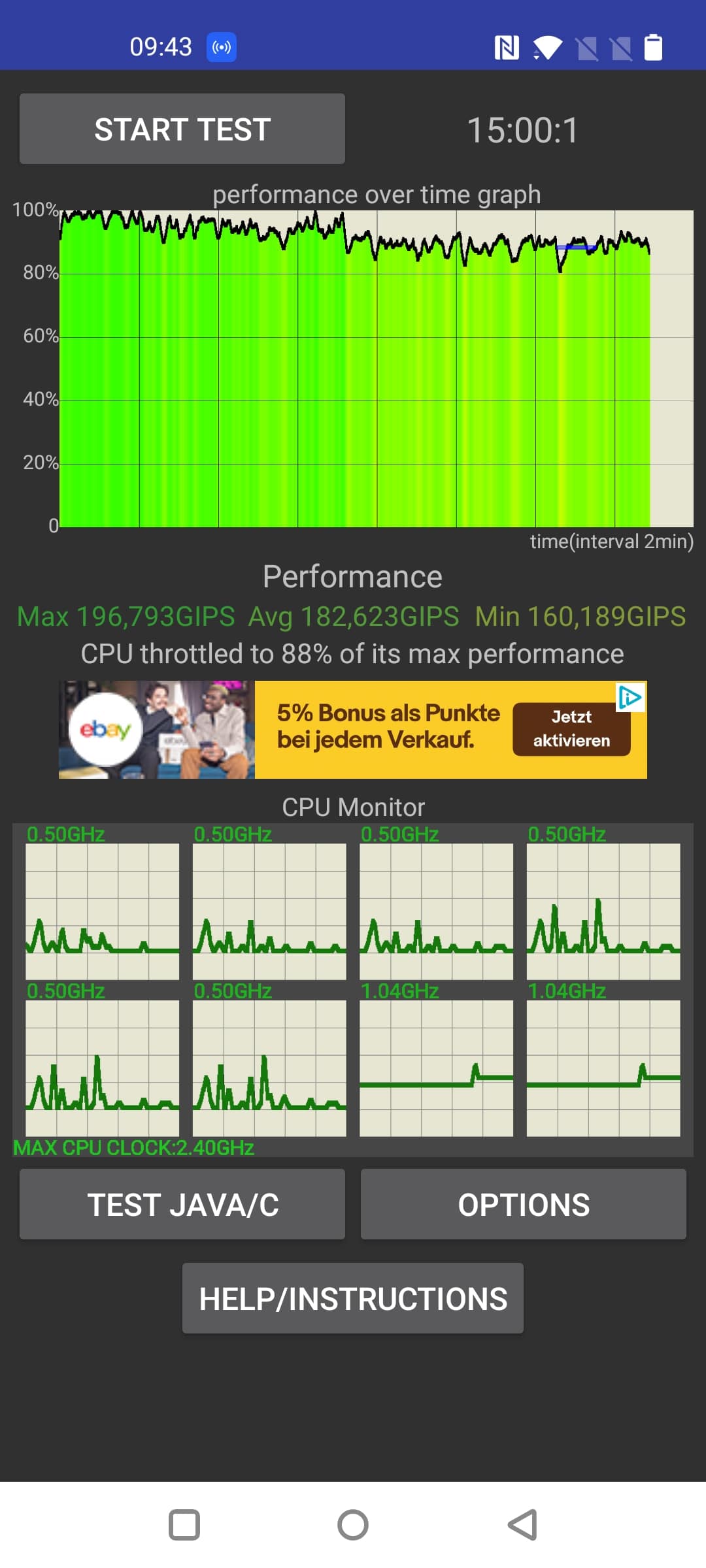Tap the START TEST button

[x=182, y=129]
